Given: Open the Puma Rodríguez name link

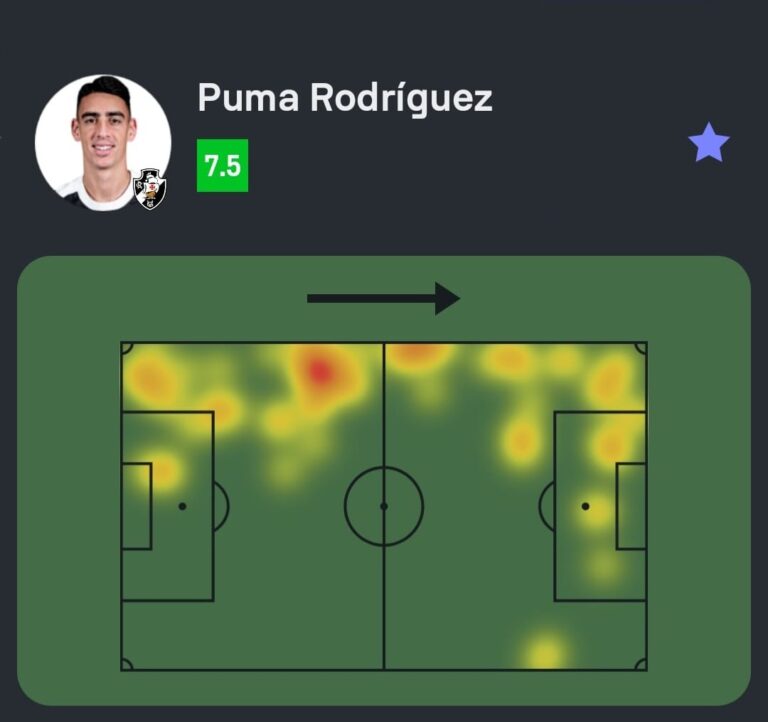Looking at the screenshot, I should pyautogui.click(x=345, y=99).
